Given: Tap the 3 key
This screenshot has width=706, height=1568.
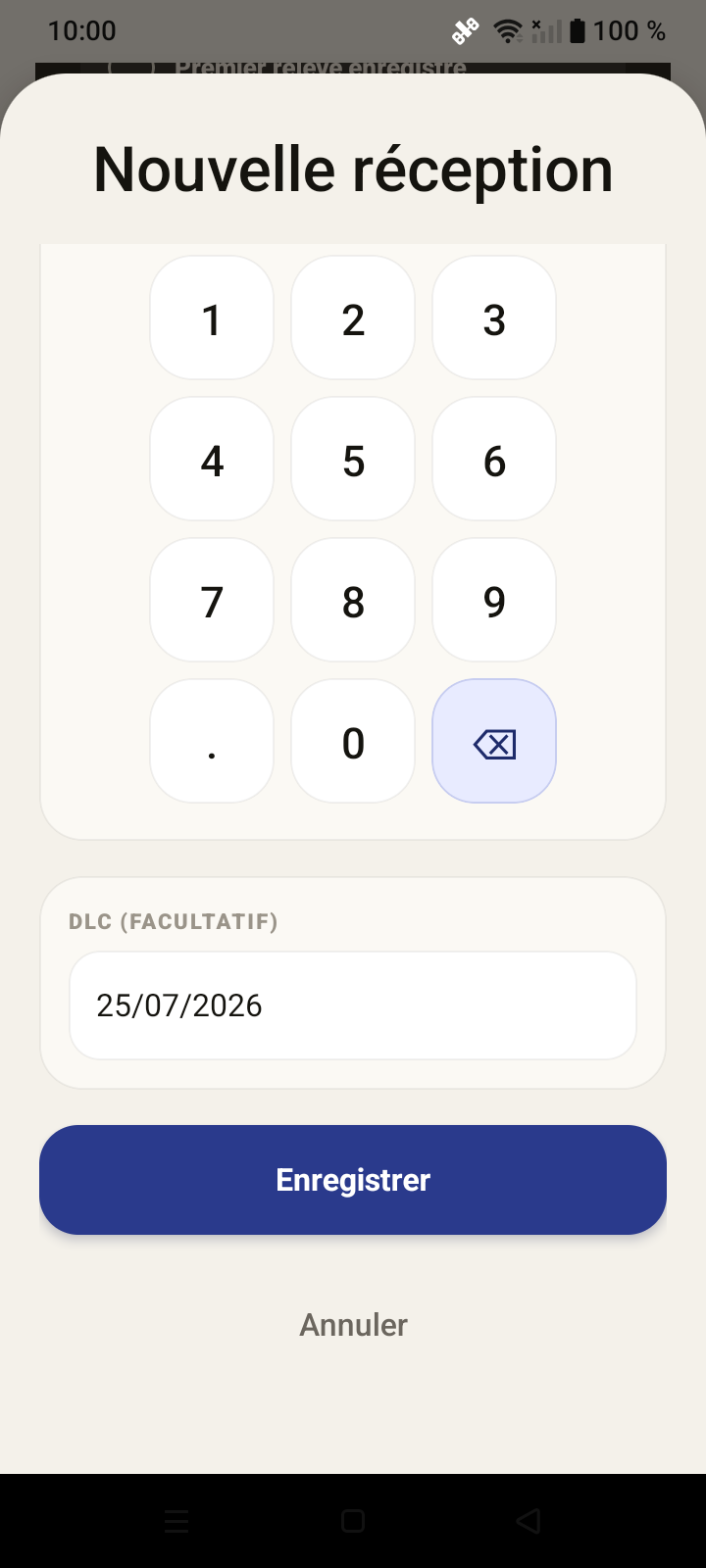Looking at the screenshot, I should point(494,318).
